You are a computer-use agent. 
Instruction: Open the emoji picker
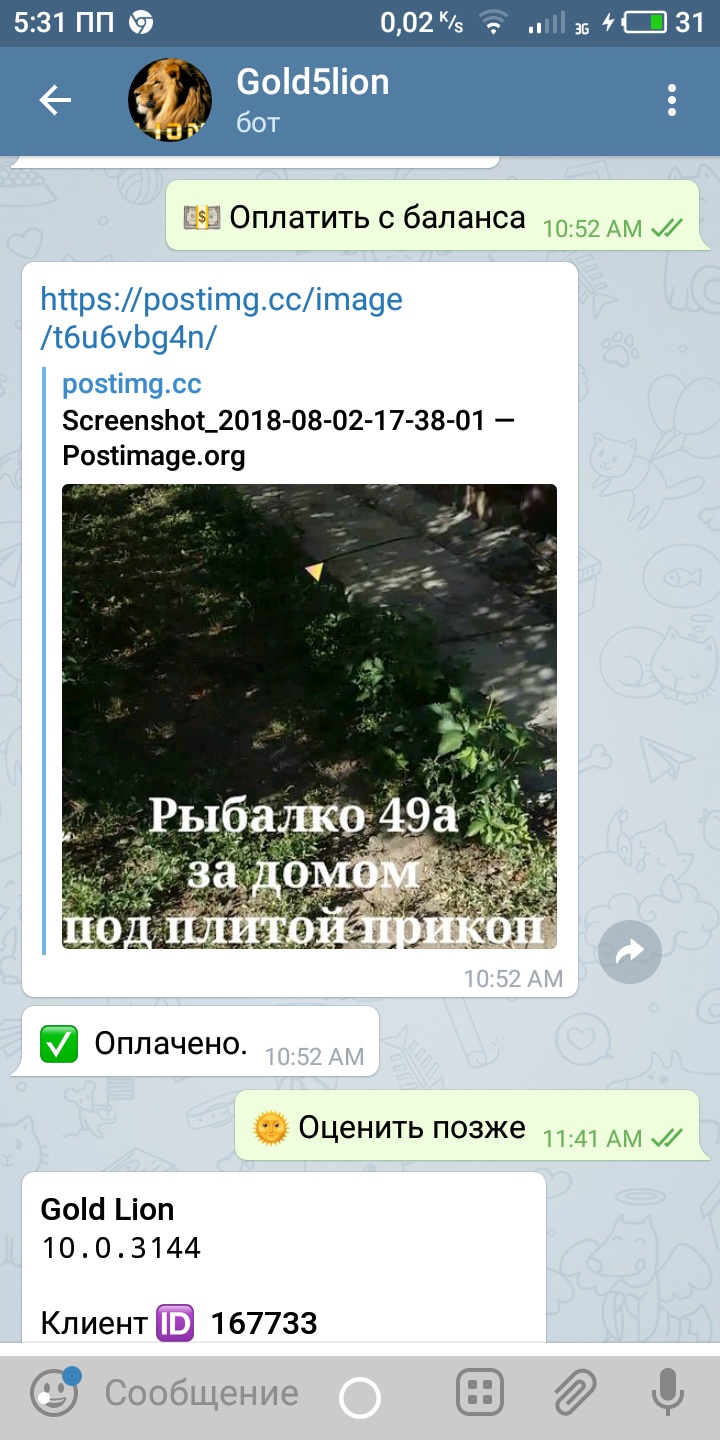(x=54, y=1392)
